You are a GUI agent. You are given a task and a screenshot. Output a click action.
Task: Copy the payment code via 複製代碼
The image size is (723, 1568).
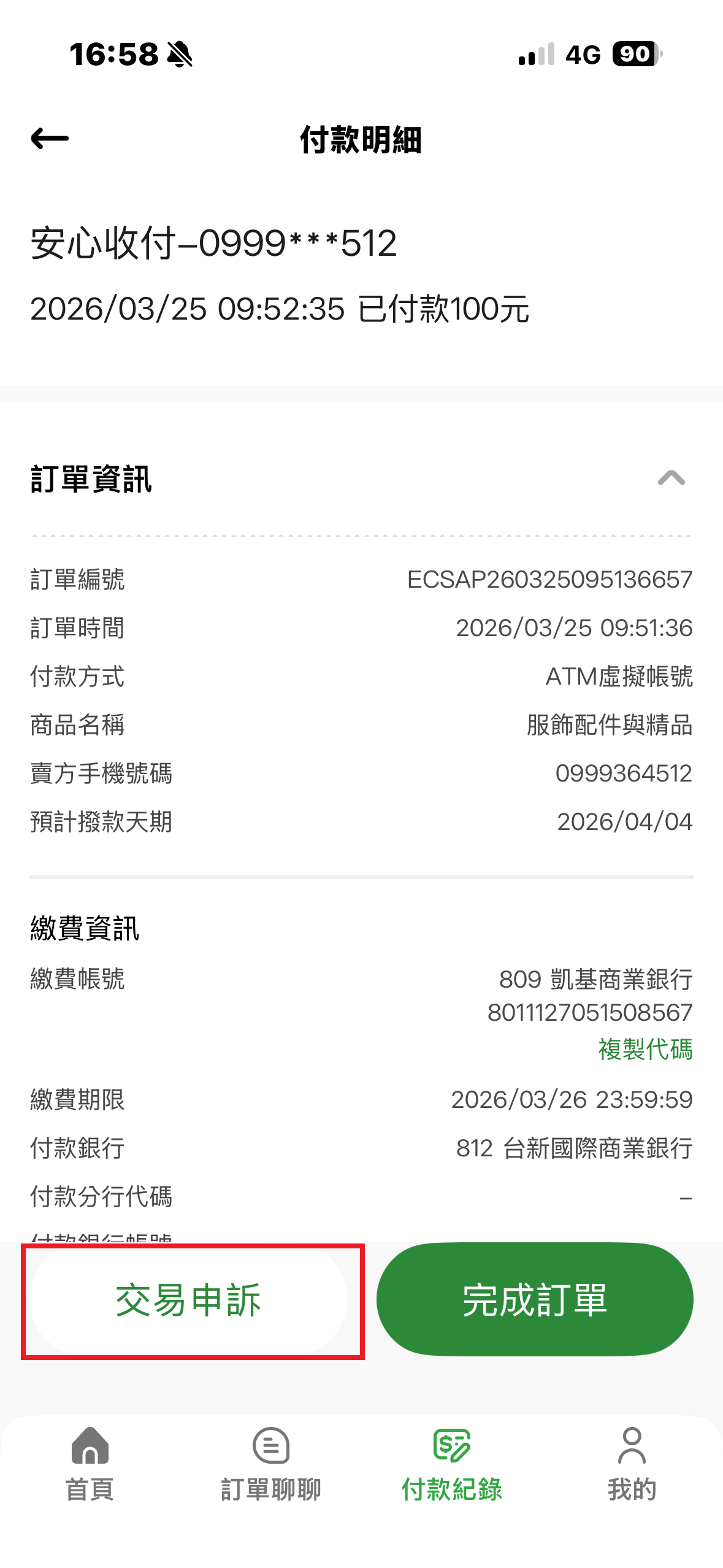[x=645, y=1050]
